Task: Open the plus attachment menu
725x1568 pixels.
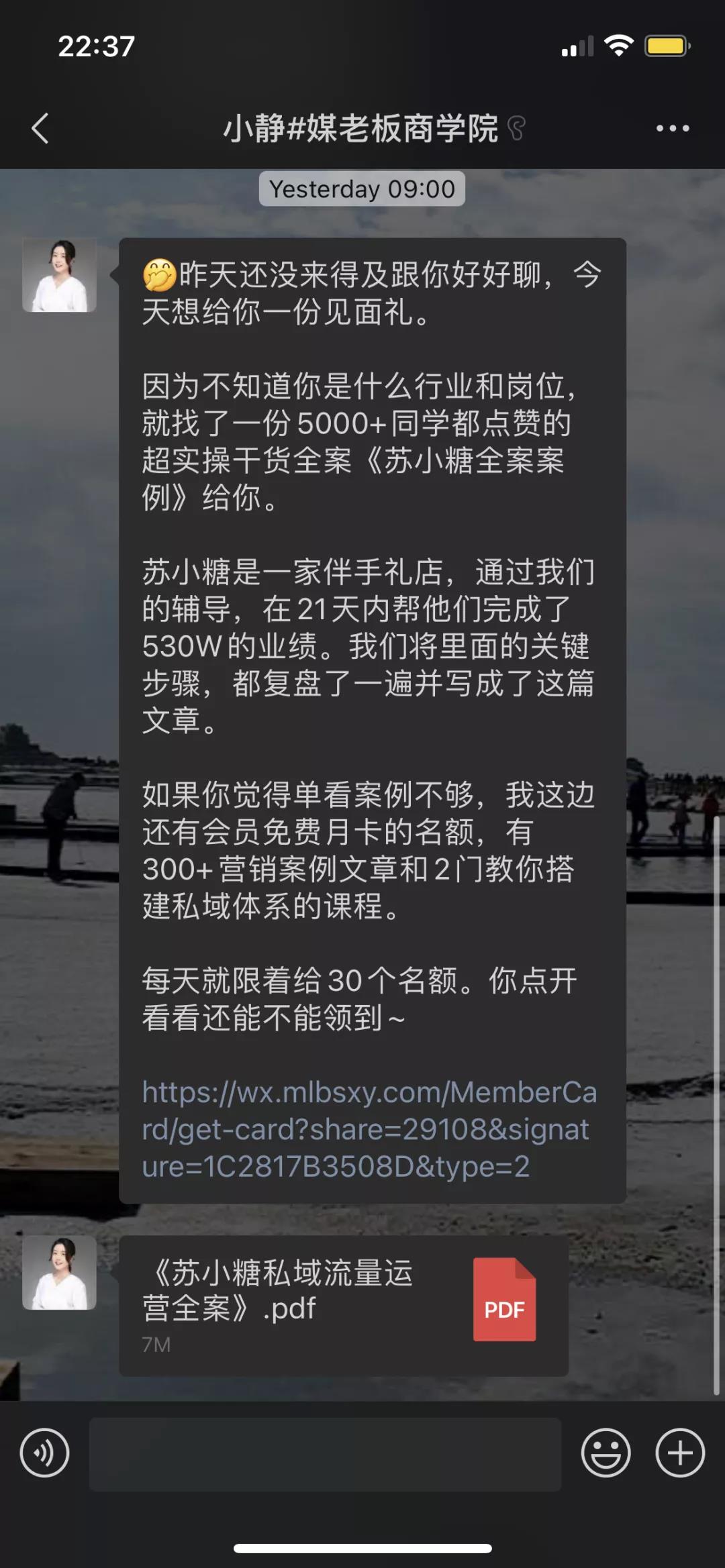Action: click(x=679, y=1453)
